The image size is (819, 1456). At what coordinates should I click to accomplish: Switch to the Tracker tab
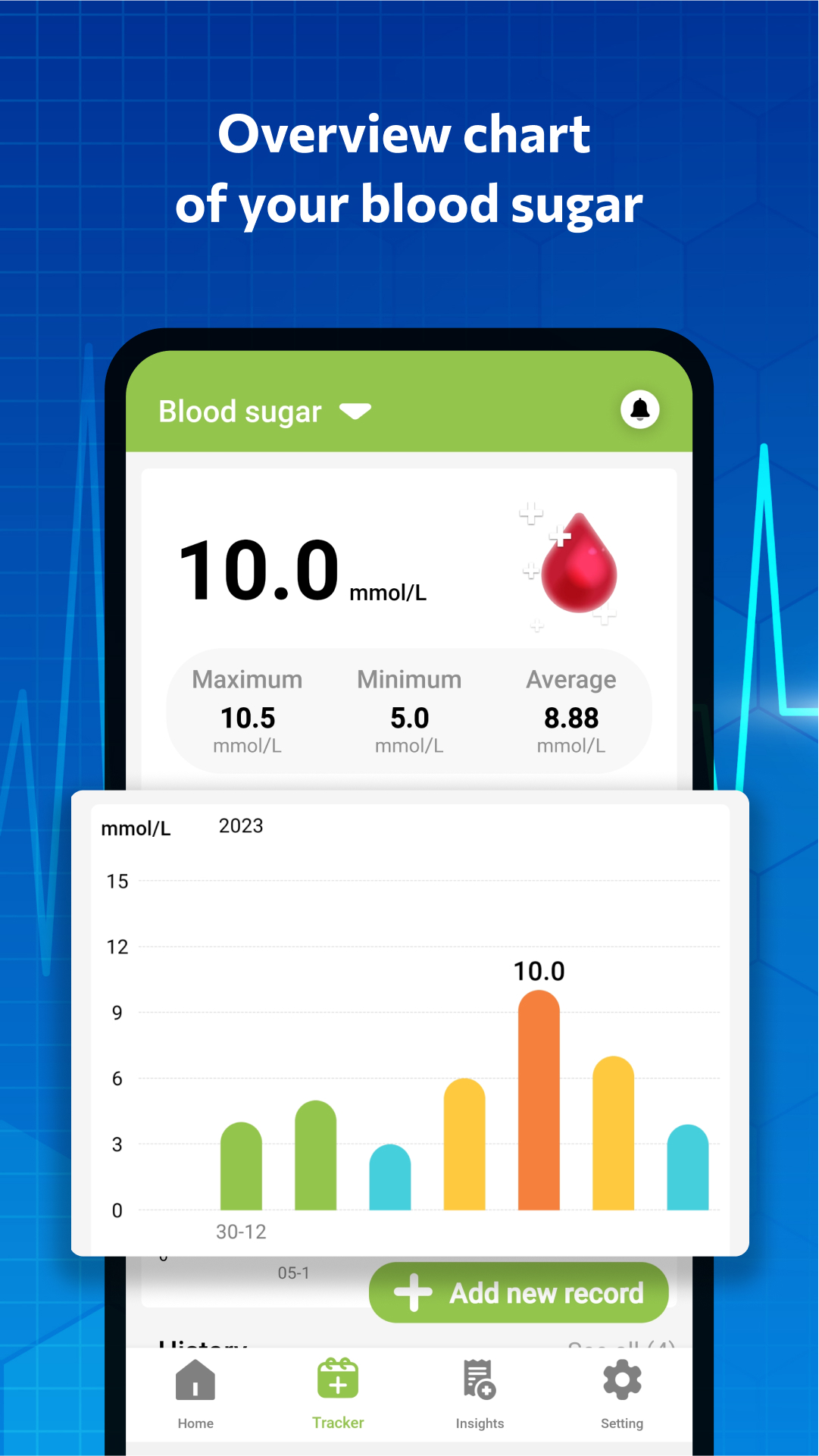pos(337,1395)
